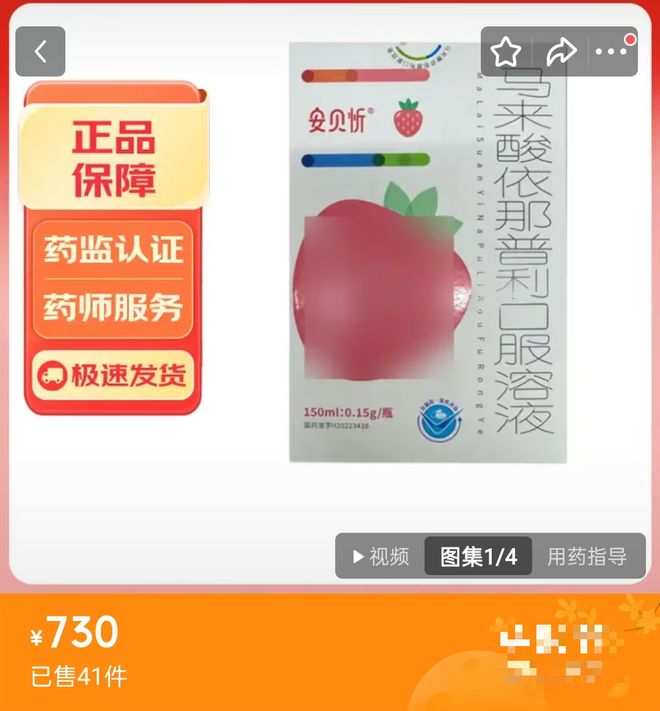The image size is (660, 711).
Task: Add this product to favorites
Action: click(506, 52)
